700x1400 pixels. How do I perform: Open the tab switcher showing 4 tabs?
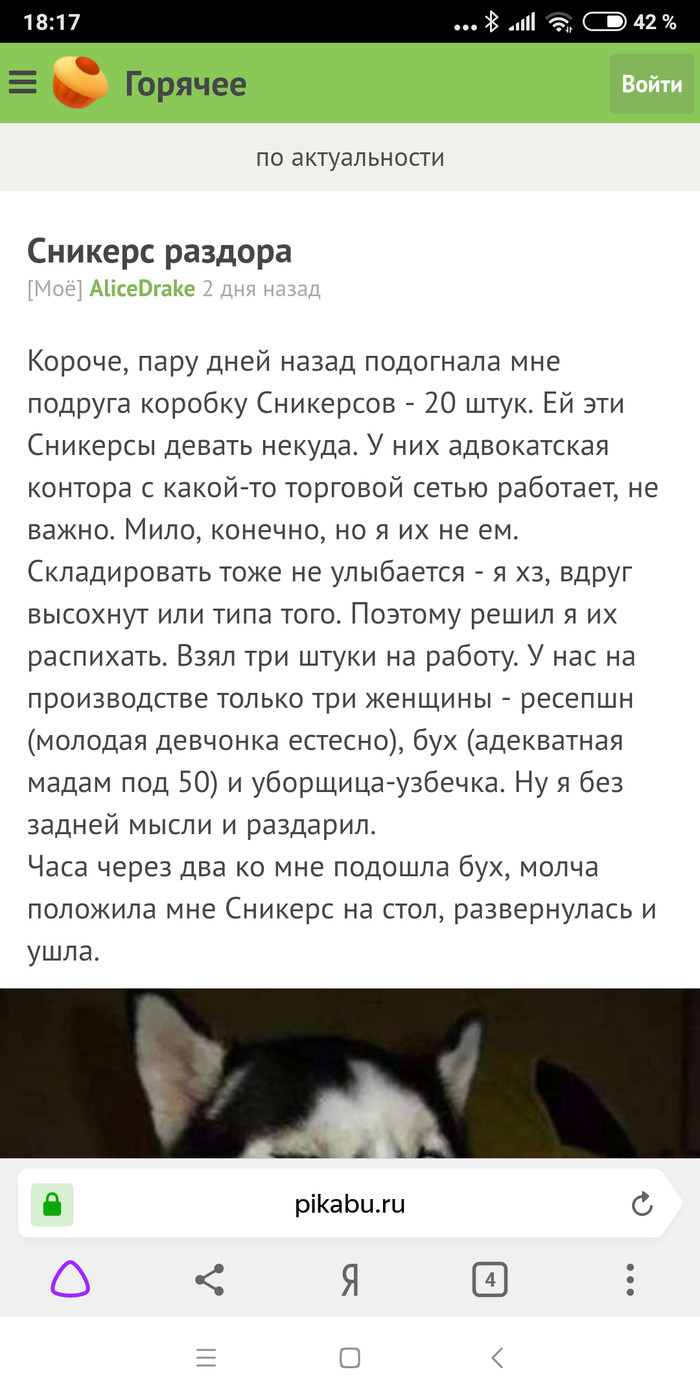tap(489, 1280)
